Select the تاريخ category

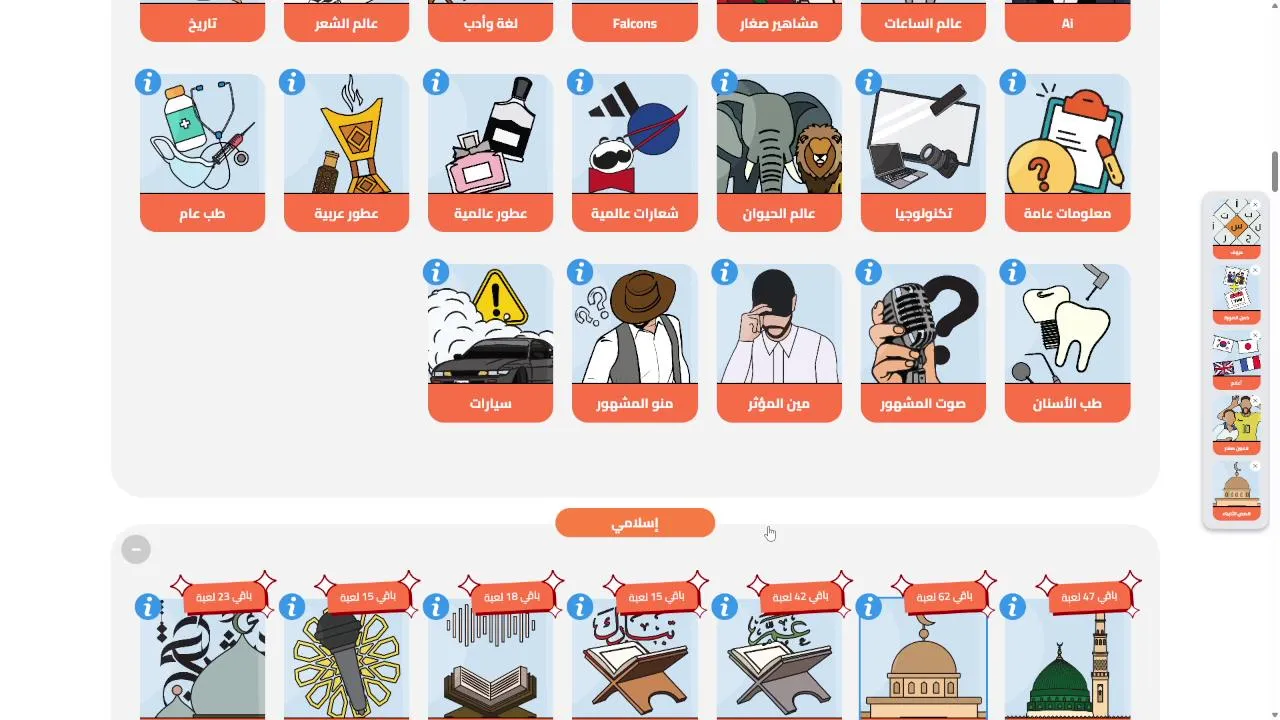[x=202, y=22]
